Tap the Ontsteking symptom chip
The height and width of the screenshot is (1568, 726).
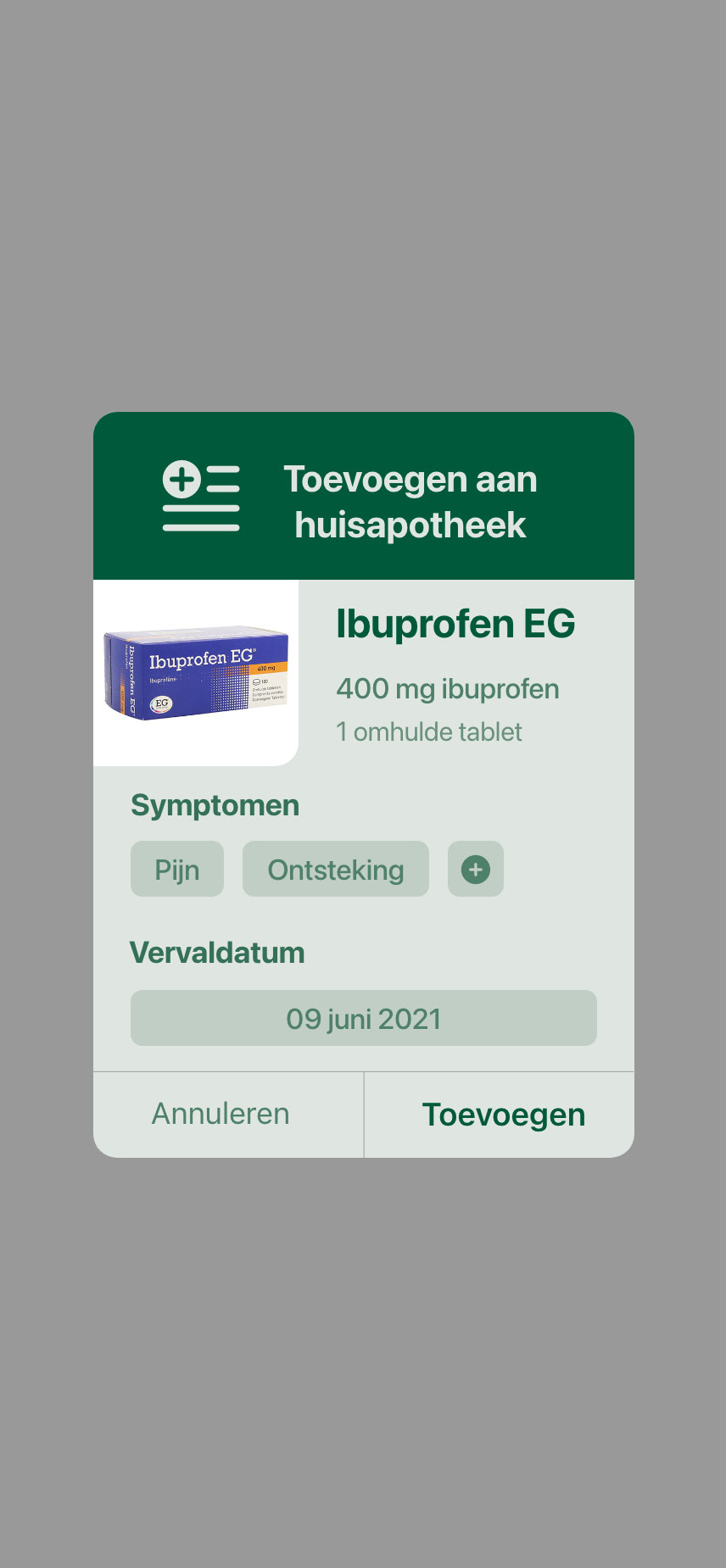(335, 869)
